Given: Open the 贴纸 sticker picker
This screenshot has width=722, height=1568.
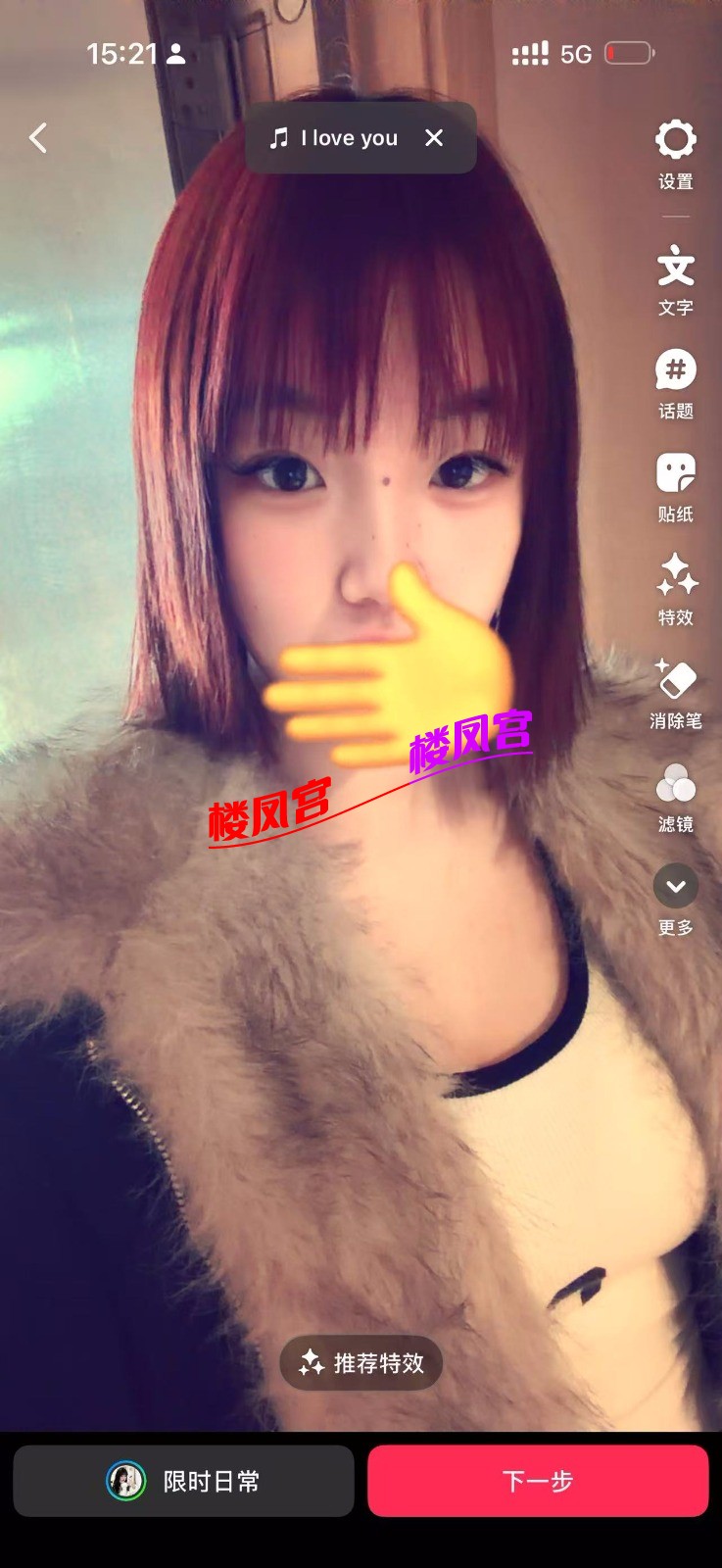Looking at the screenshot, I should coord(675,486).
